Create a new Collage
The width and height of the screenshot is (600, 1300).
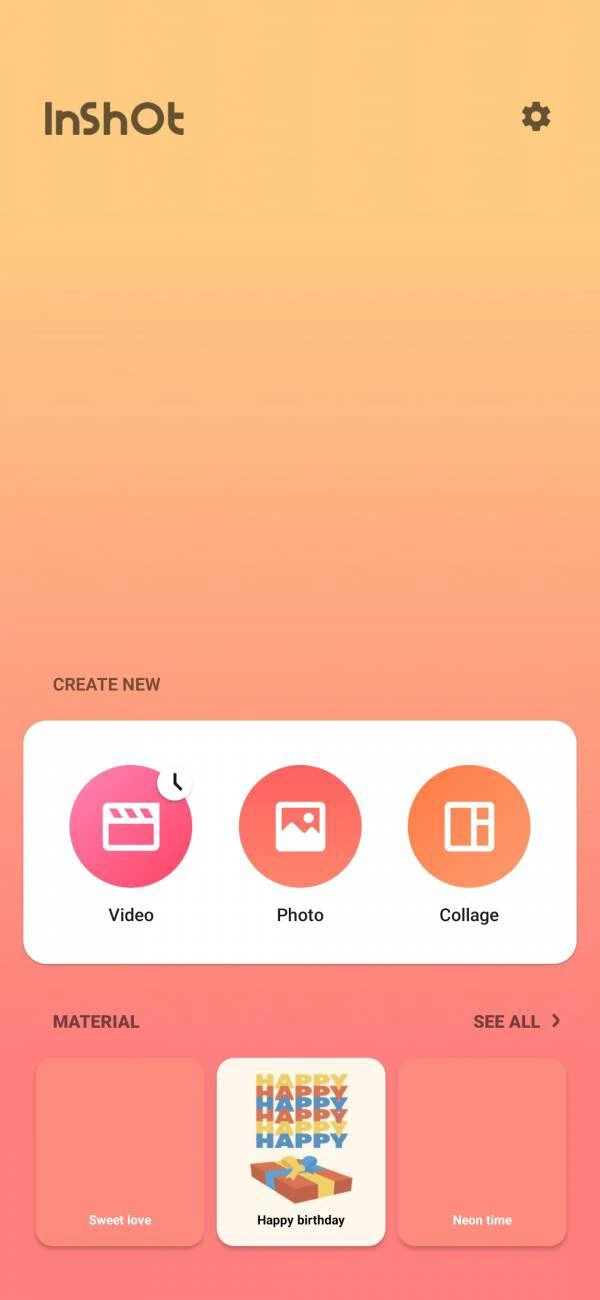[469, 828]
